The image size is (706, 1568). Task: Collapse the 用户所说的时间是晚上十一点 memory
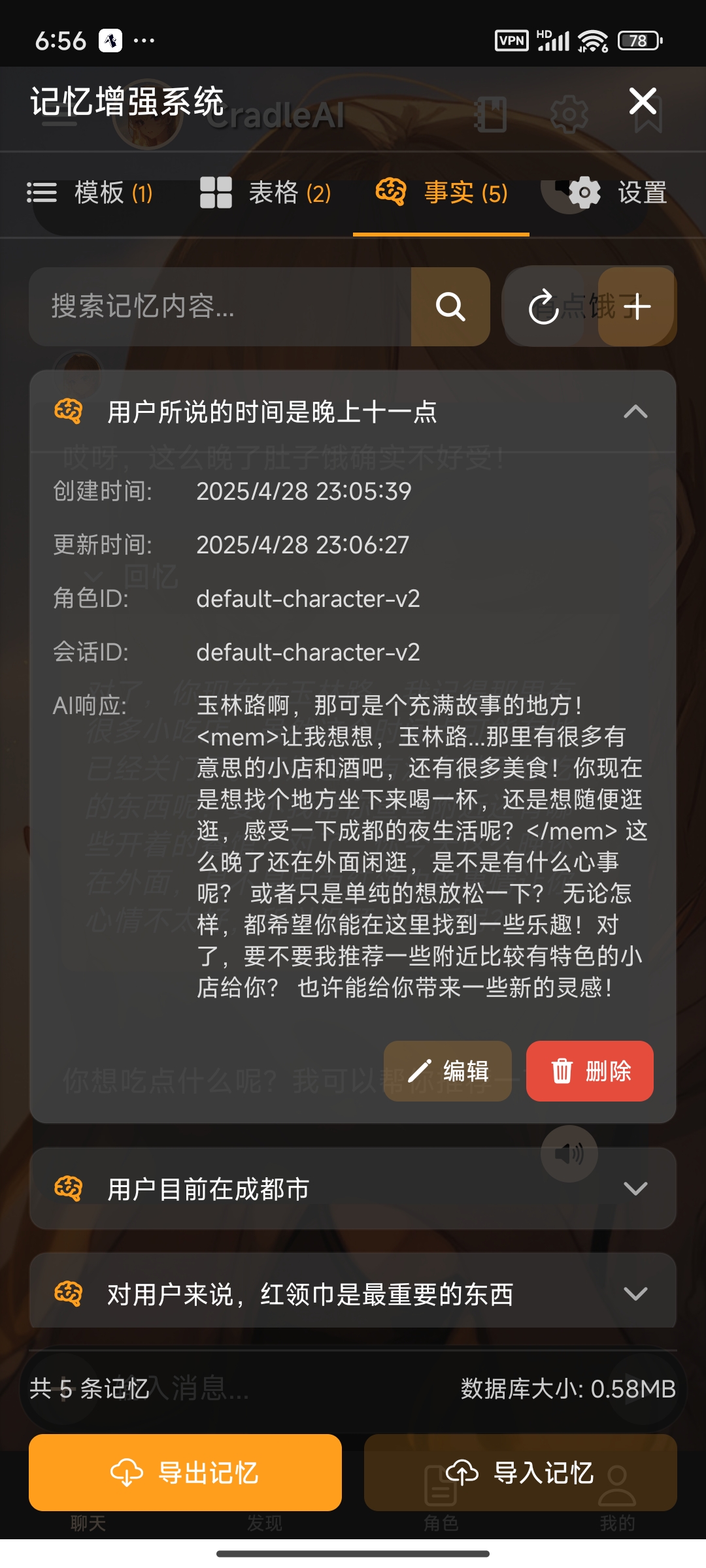coord(635,412)
